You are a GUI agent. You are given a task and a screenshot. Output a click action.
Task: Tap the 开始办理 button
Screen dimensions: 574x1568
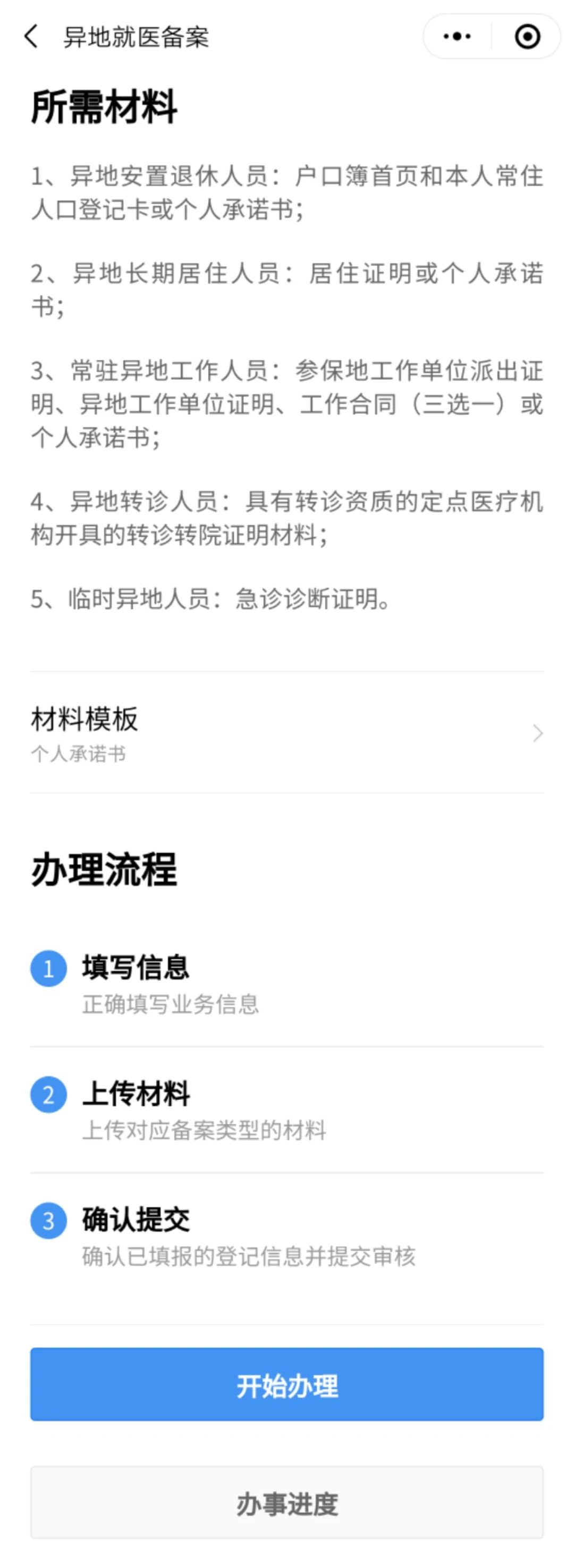(x=286, y=1385)
